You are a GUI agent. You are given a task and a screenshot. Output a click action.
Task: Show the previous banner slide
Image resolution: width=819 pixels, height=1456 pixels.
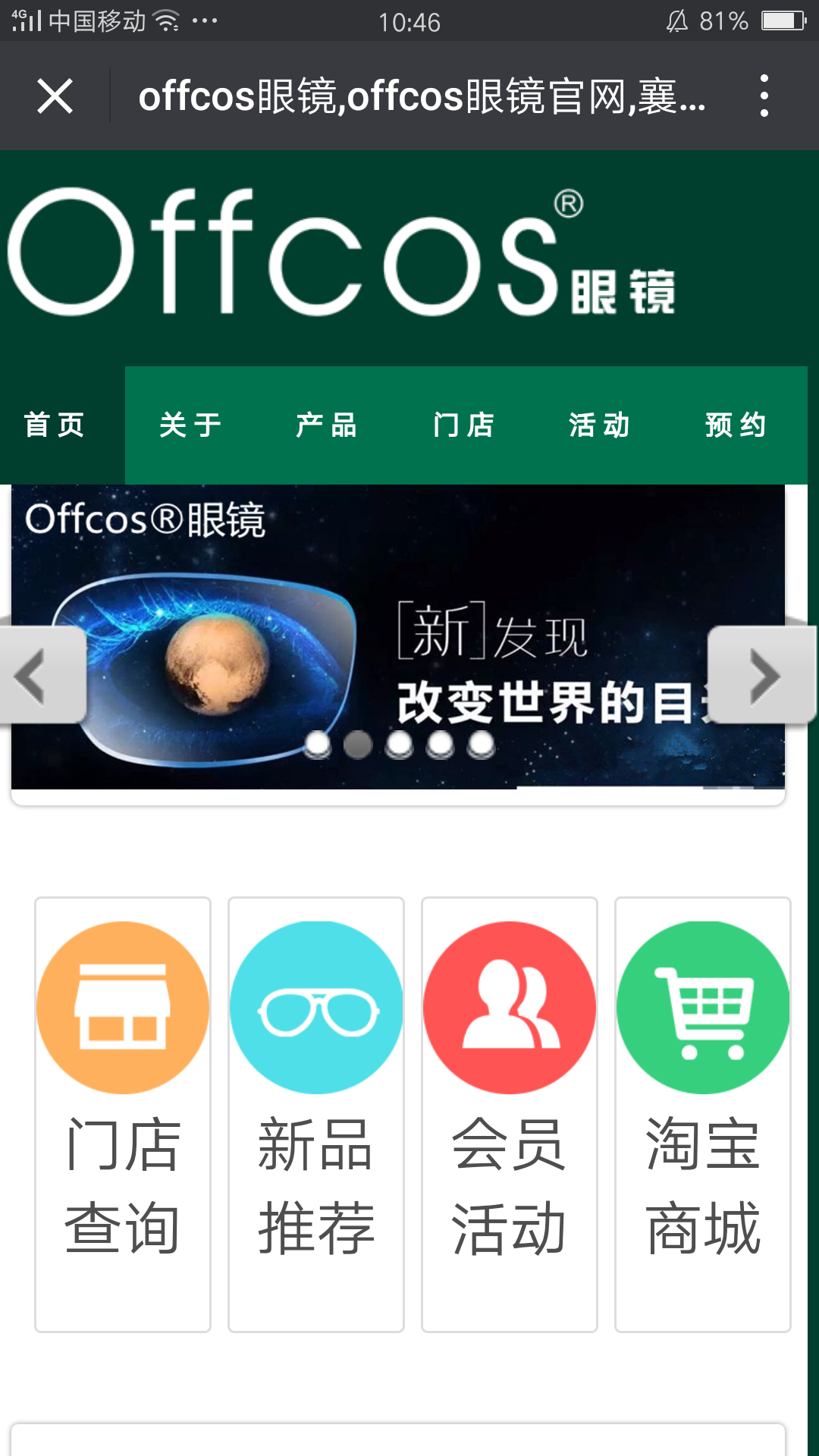coord(38,674)
